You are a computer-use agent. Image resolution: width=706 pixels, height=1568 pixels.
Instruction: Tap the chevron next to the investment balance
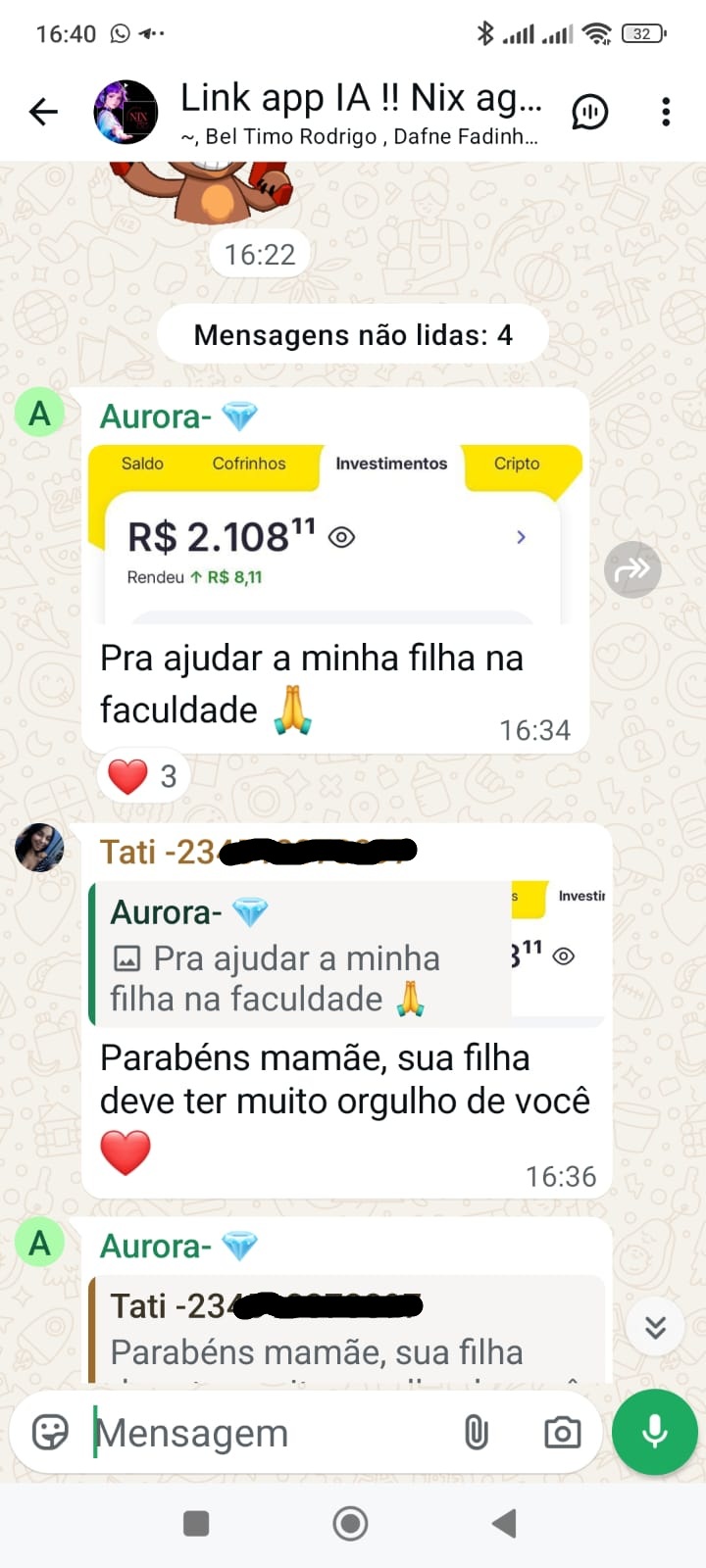(521, 537)
